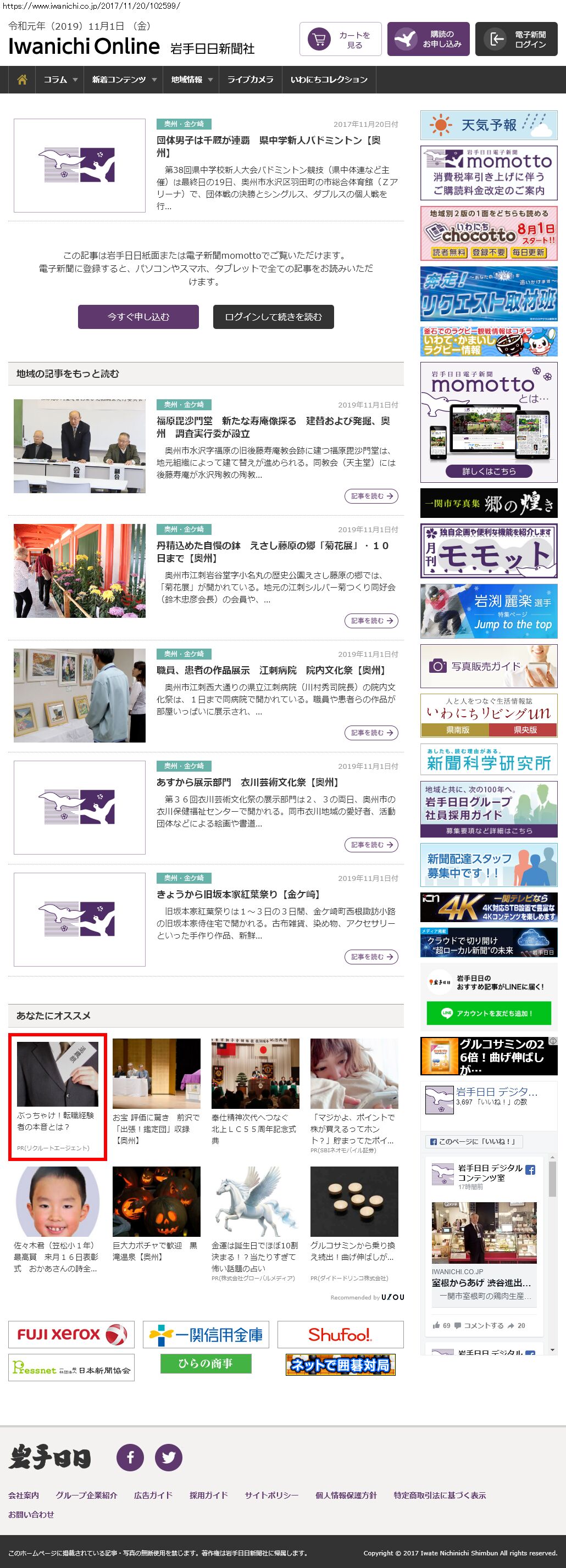Expand the 地域情報 menu

click(x=191, y=80)
